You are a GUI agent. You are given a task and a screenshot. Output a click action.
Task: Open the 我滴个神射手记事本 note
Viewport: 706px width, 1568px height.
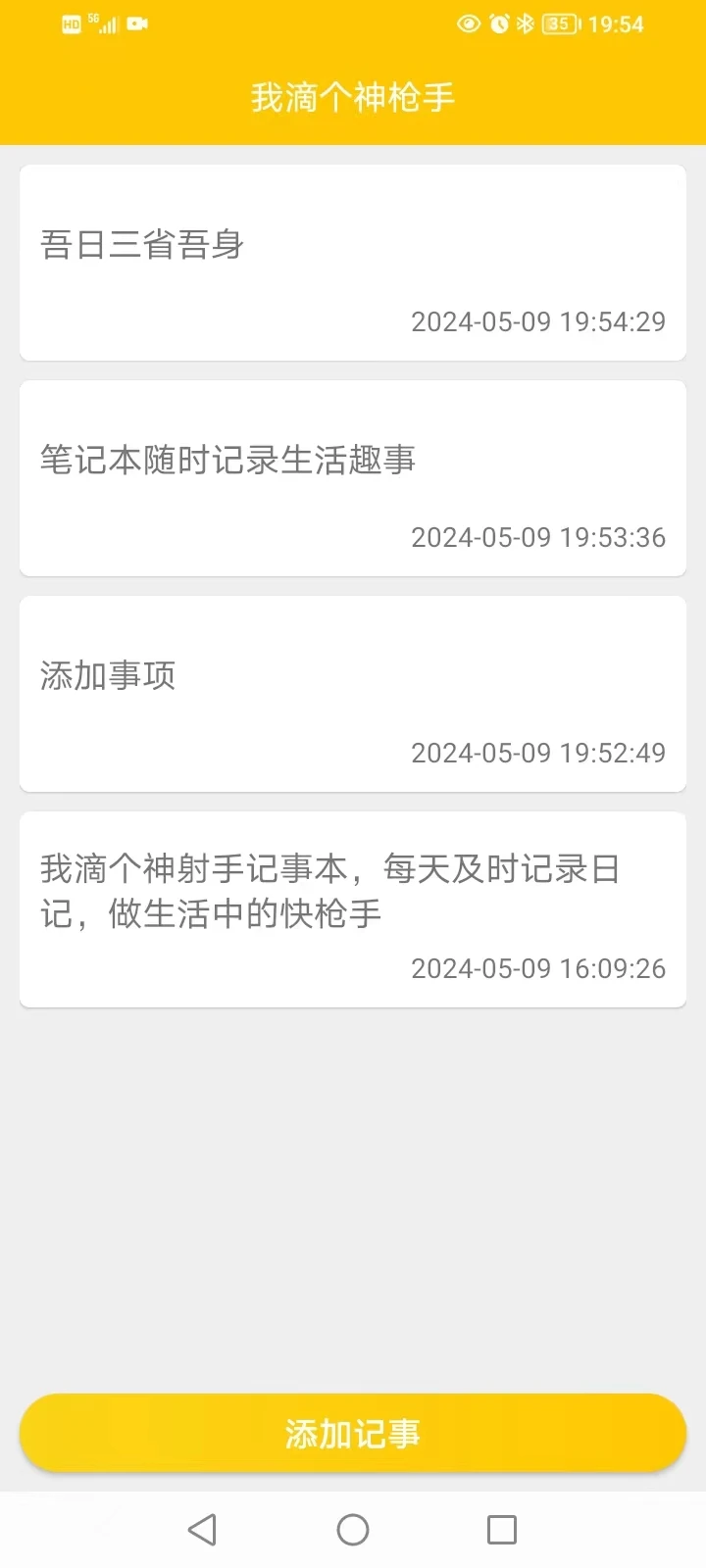tap(353, 908)
